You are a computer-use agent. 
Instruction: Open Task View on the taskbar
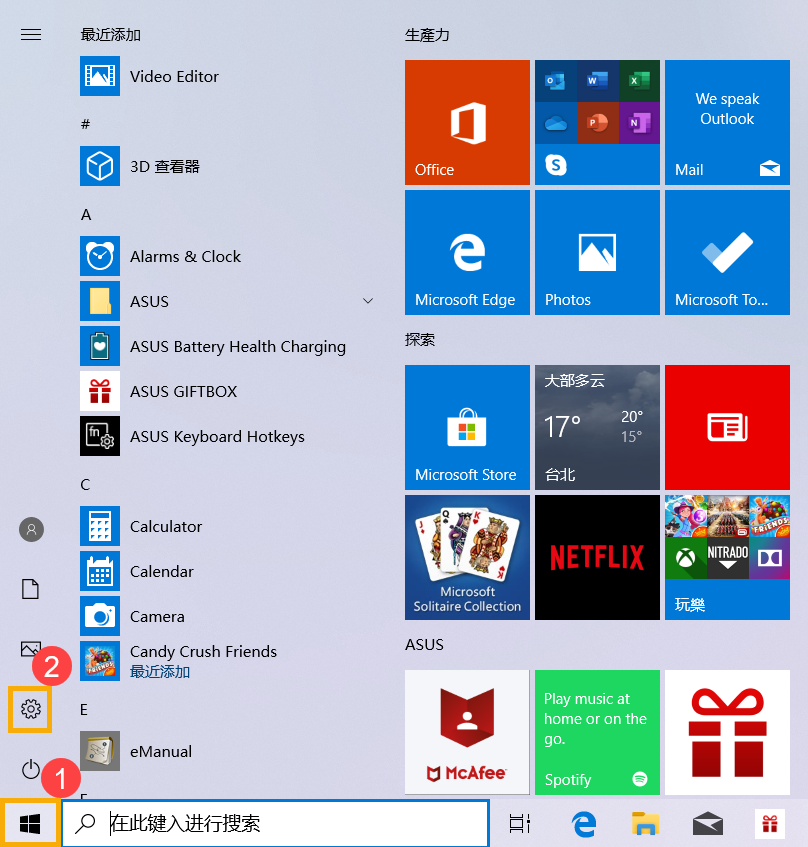tap(520, 823)
